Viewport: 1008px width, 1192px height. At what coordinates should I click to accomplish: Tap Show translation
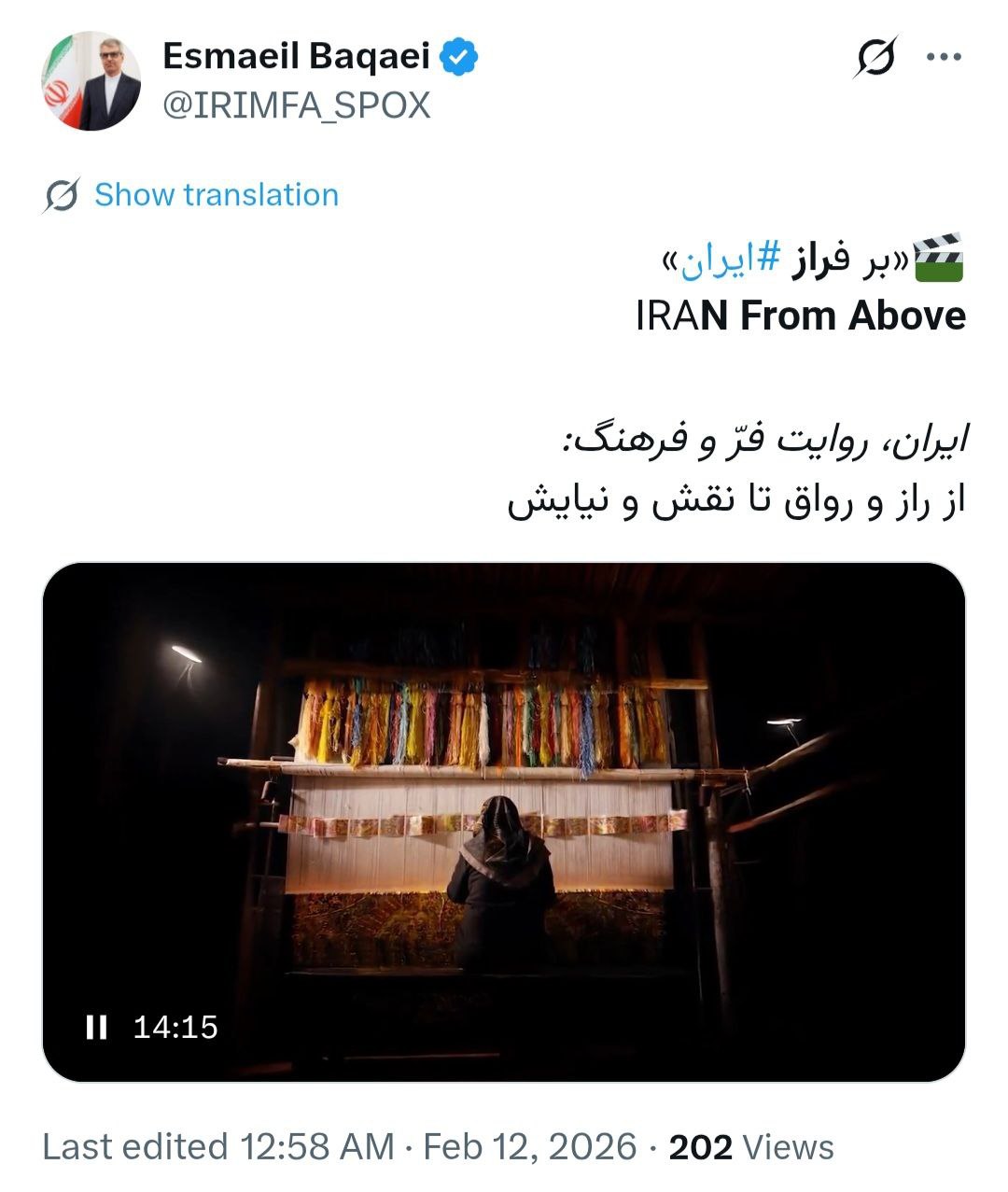[x=216, y=195]
